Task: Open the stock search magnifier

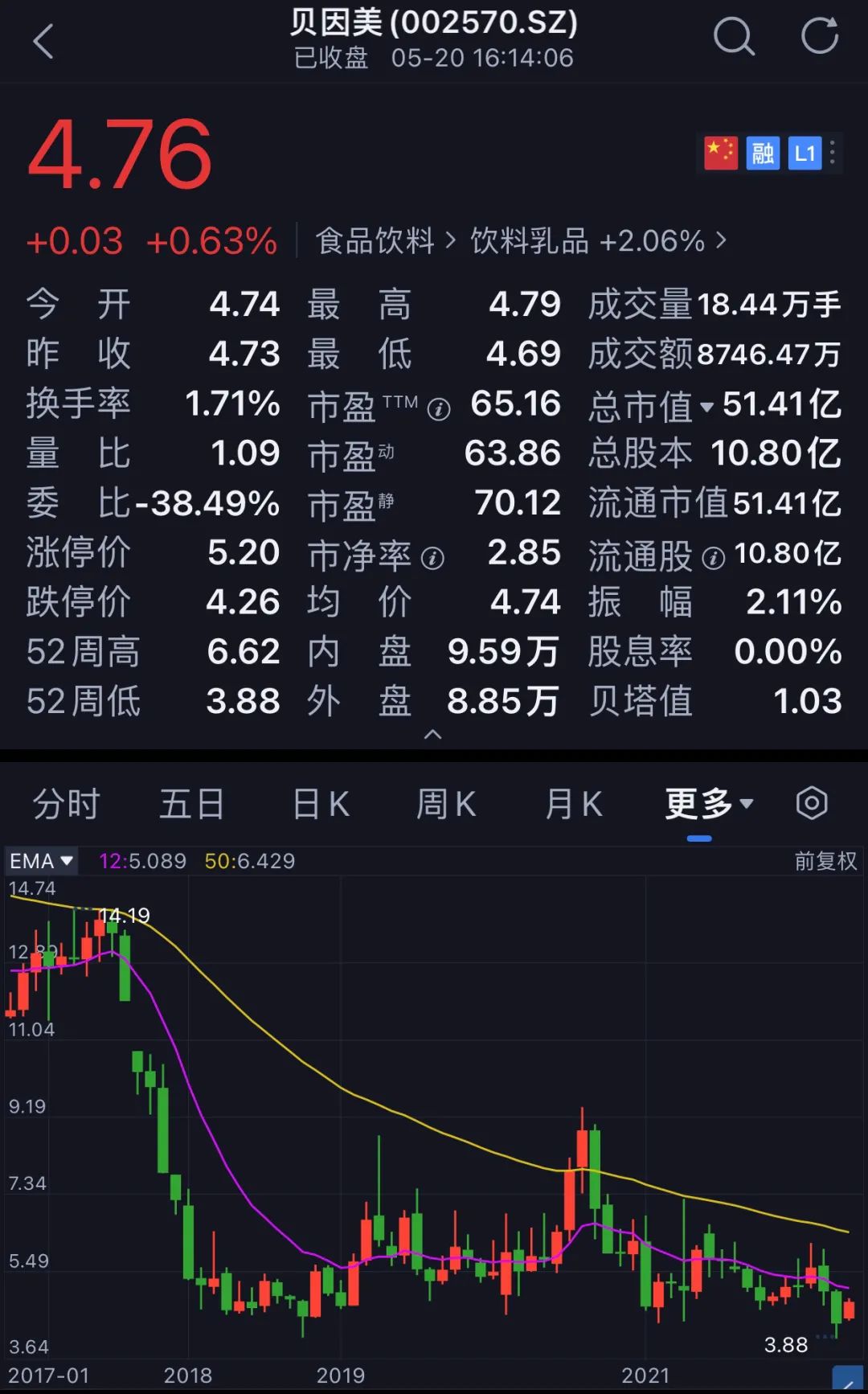Action: [734, 37]
